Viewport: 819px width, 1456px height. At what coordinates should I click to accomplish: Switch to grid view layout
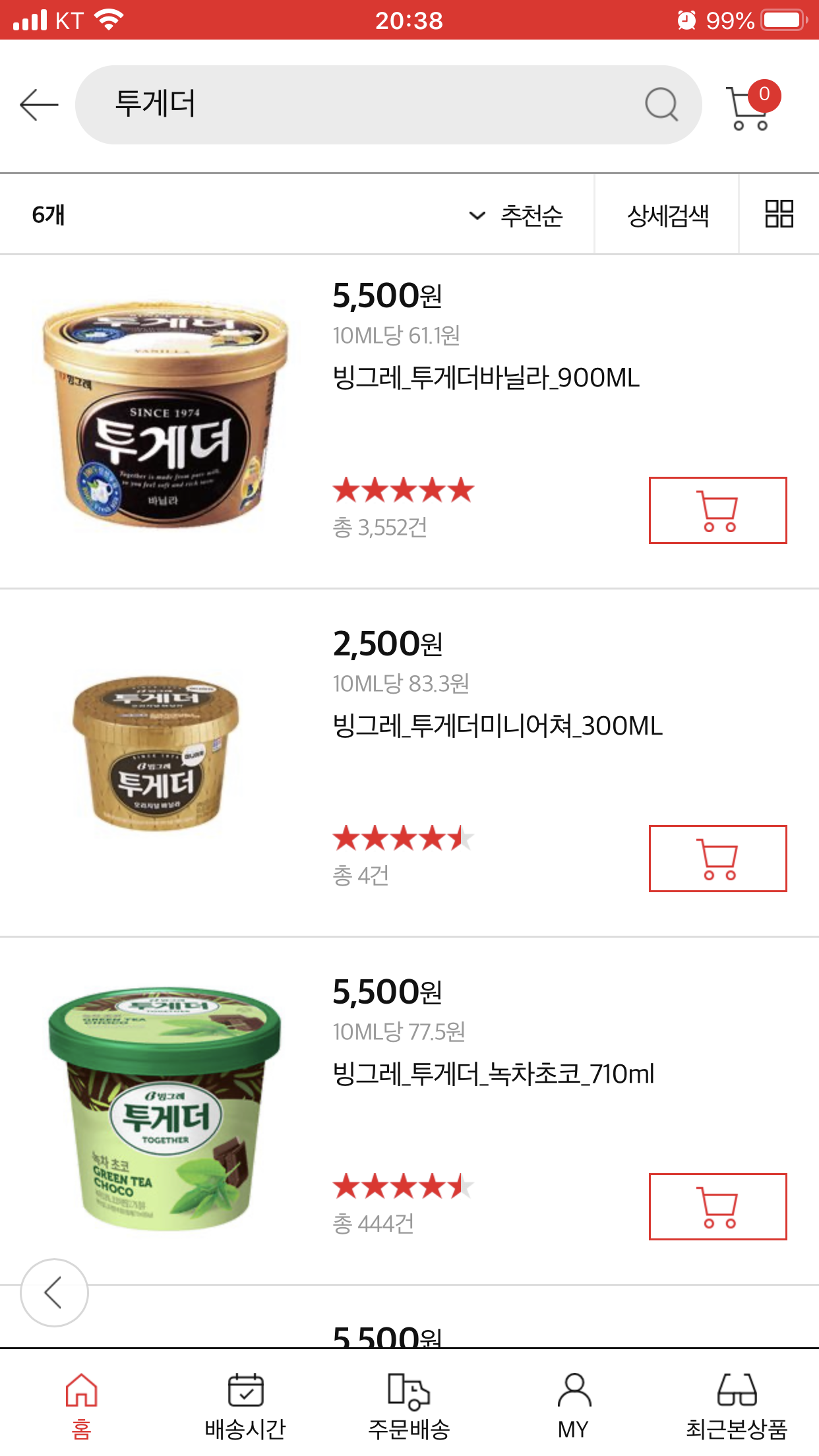tap(779, 214)
